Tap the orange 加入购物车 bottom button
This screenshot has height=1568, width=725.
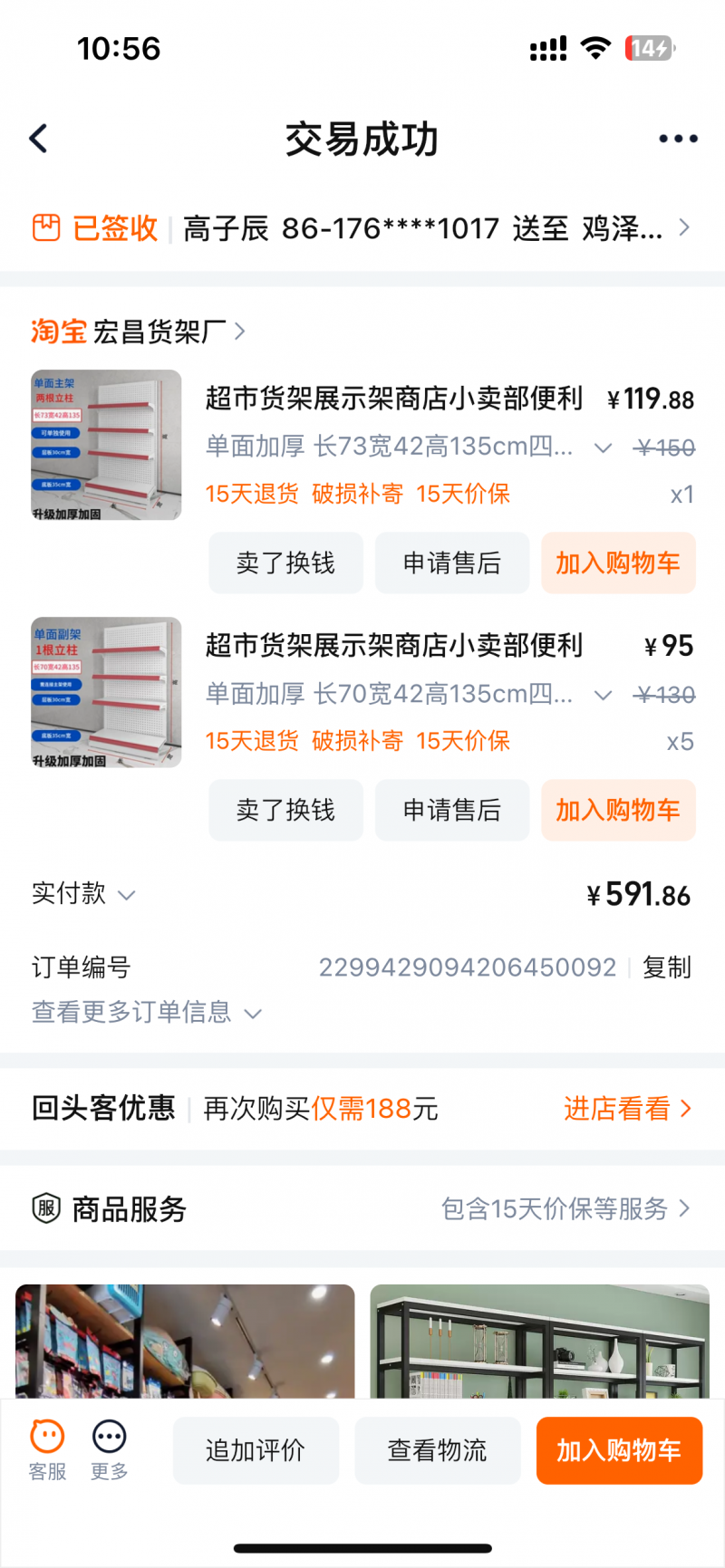tap(619, 1450)
